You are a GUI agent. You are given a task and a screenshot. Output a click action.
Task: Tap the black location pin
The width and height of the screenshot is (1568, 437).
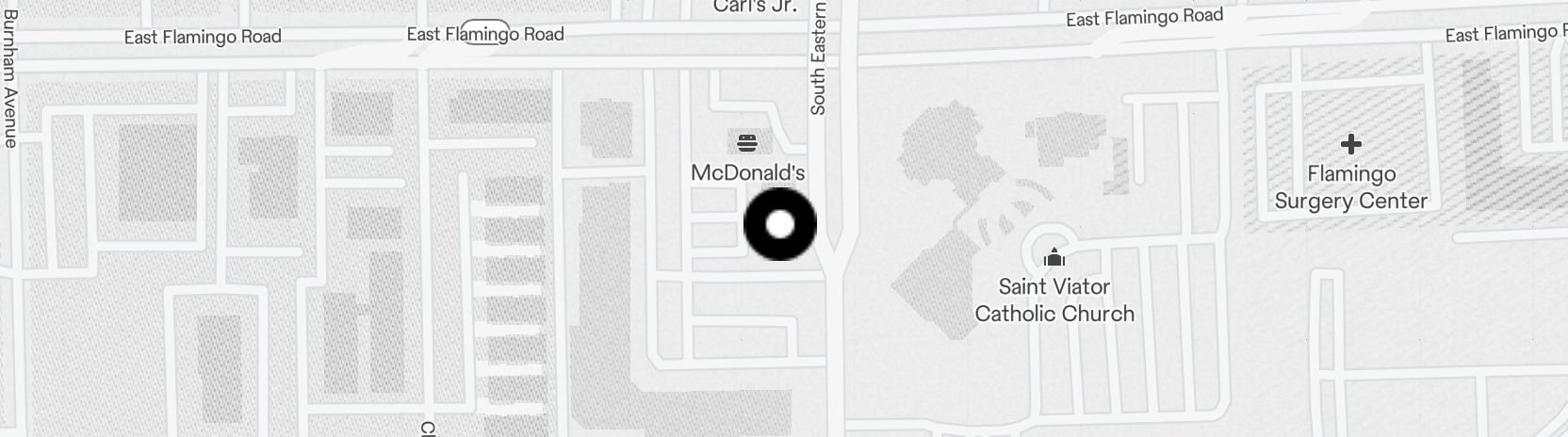[780, 224]
